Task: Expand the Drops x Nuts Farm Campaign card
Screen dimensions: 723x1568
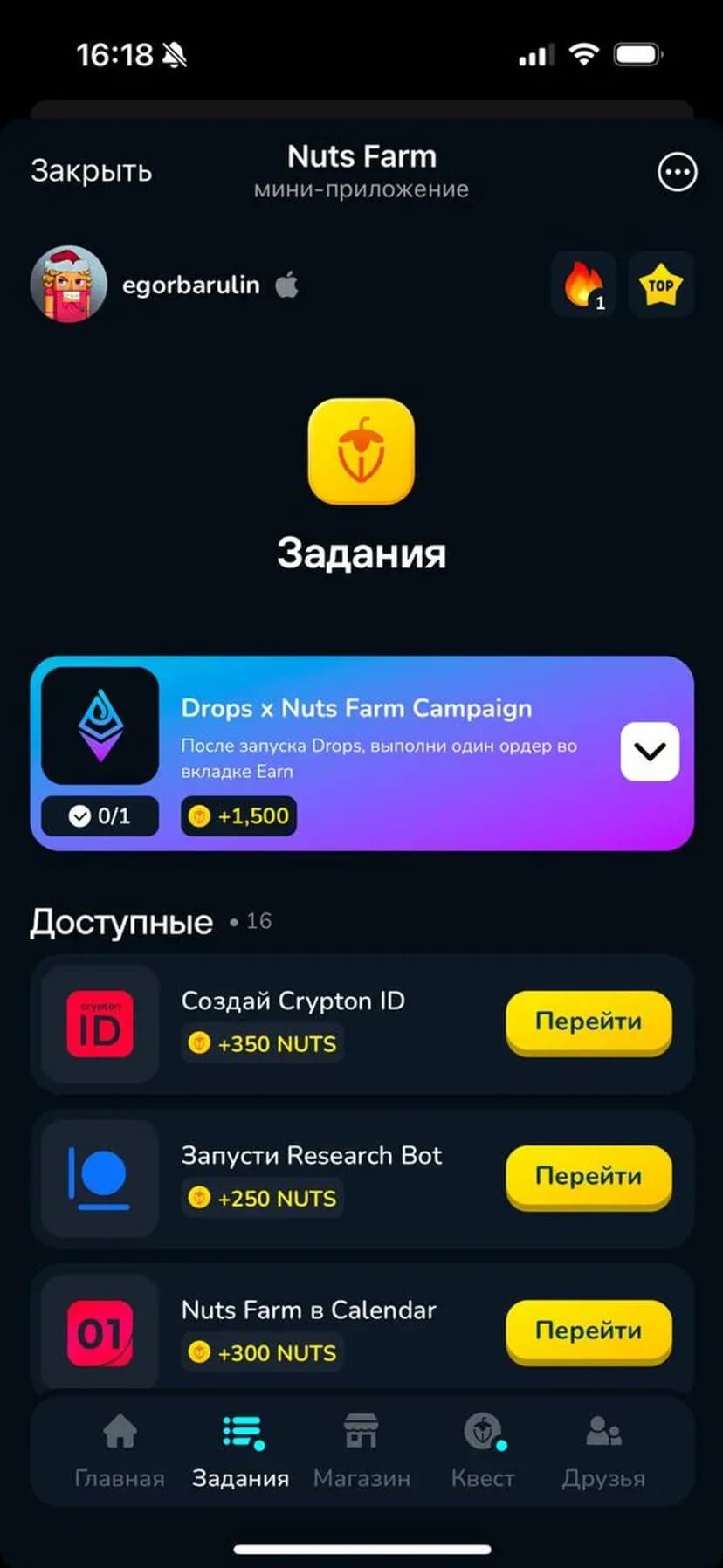Action: pos(650,752)
